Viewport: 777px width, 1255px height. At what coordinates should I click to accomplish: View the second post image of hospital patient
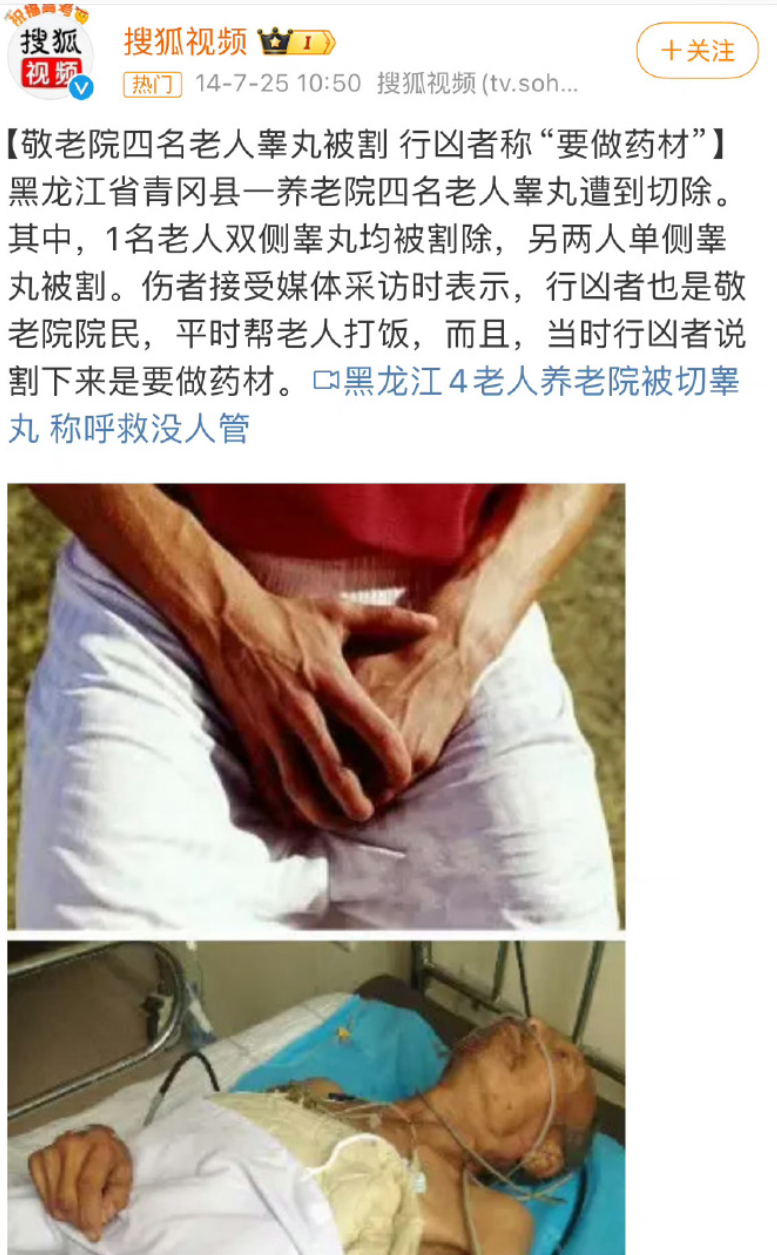pyautogui.click(x=316, y=1096)
